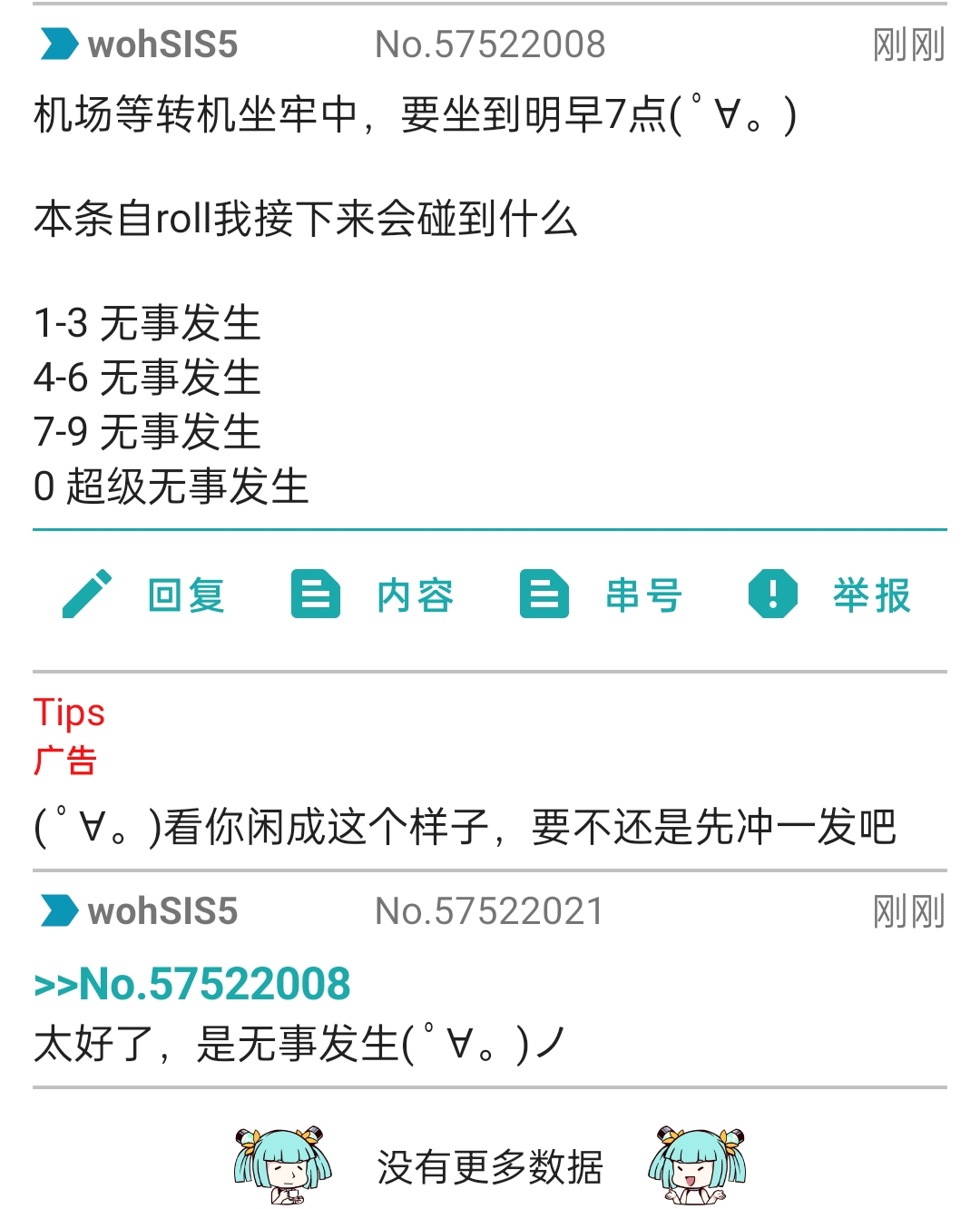Open the reply post No.57522021
Image resolution: width=980 pixels, height=1209 pixels.
489,912
